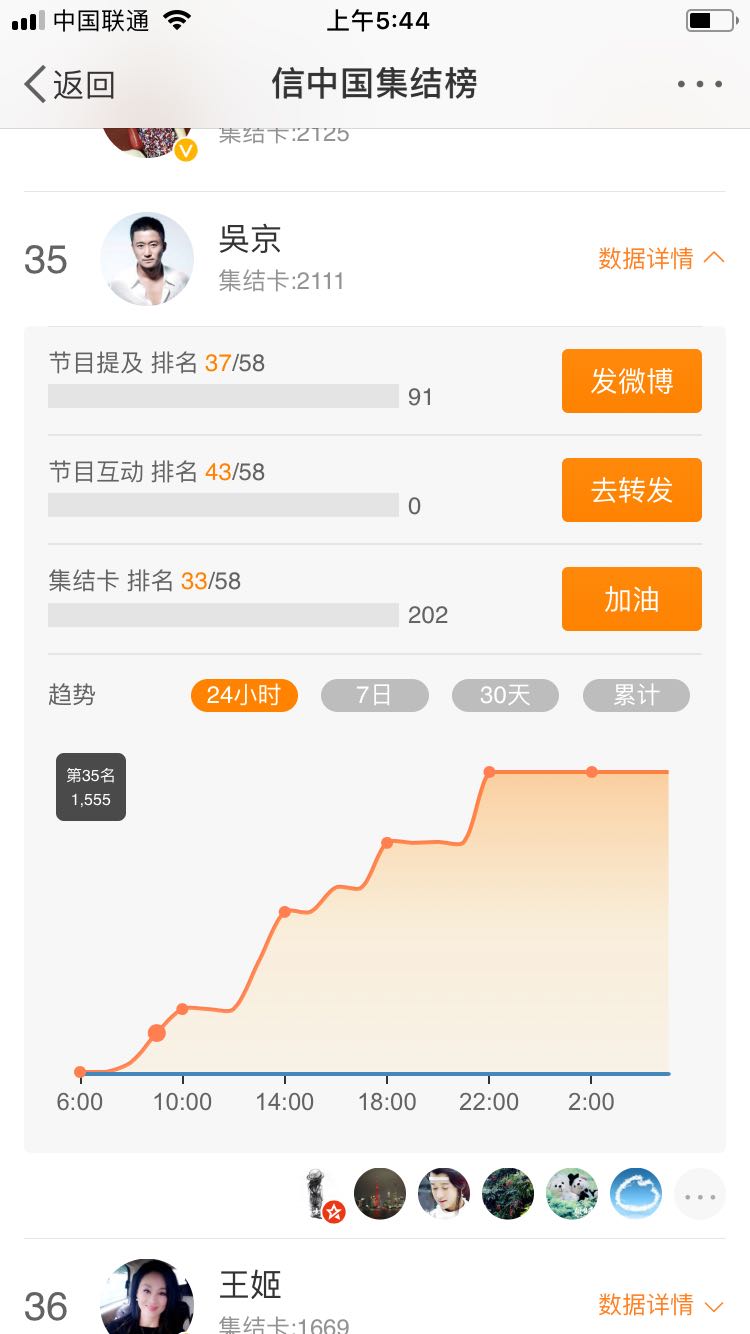This screenshot has width=750, height=1334.
Task: Switch trend to 7日
Action: (x=374, y=695)
